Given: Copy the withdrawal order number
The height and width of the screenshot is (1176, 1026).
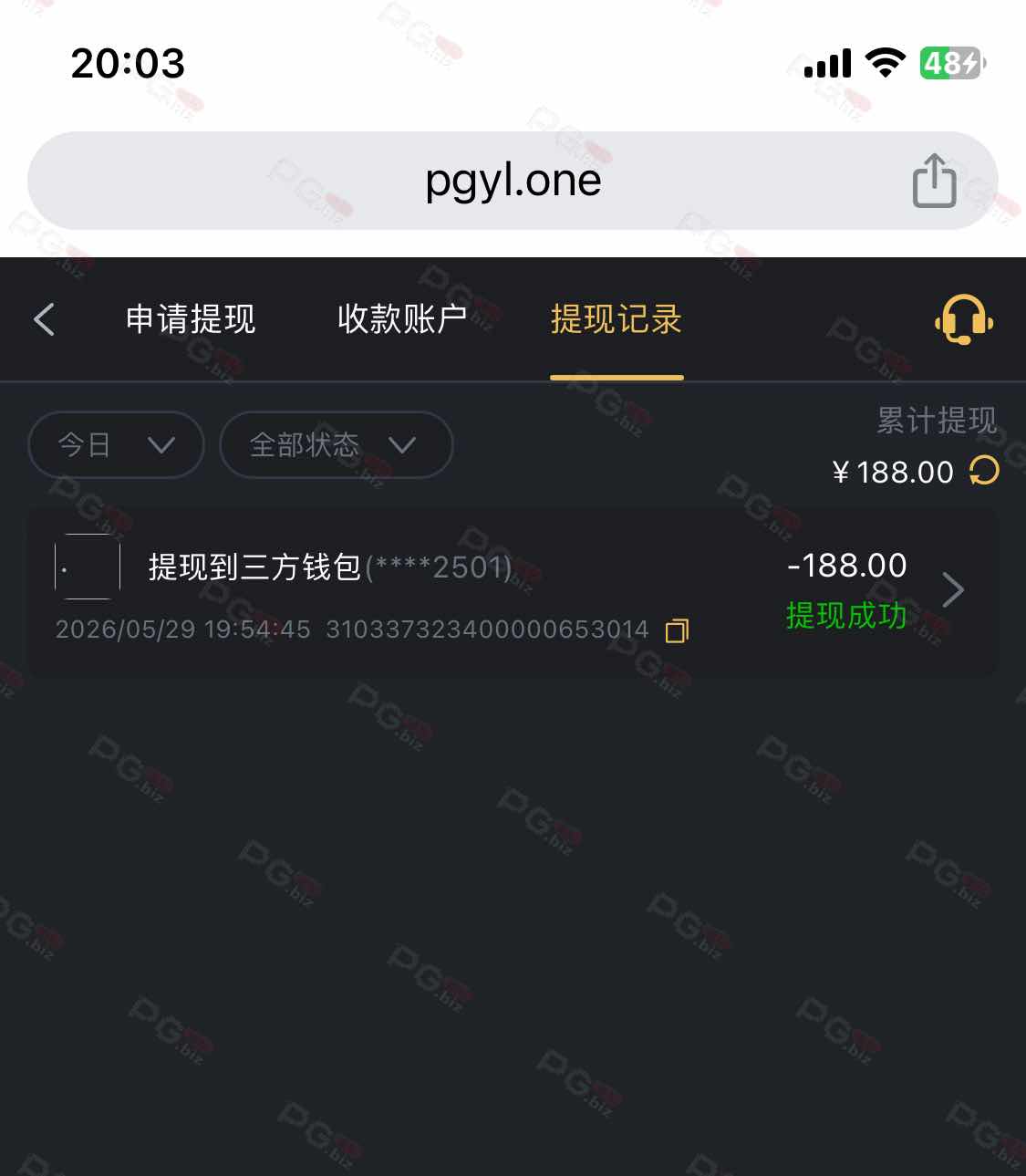Looking at the screenshot, I should (677, 630).
